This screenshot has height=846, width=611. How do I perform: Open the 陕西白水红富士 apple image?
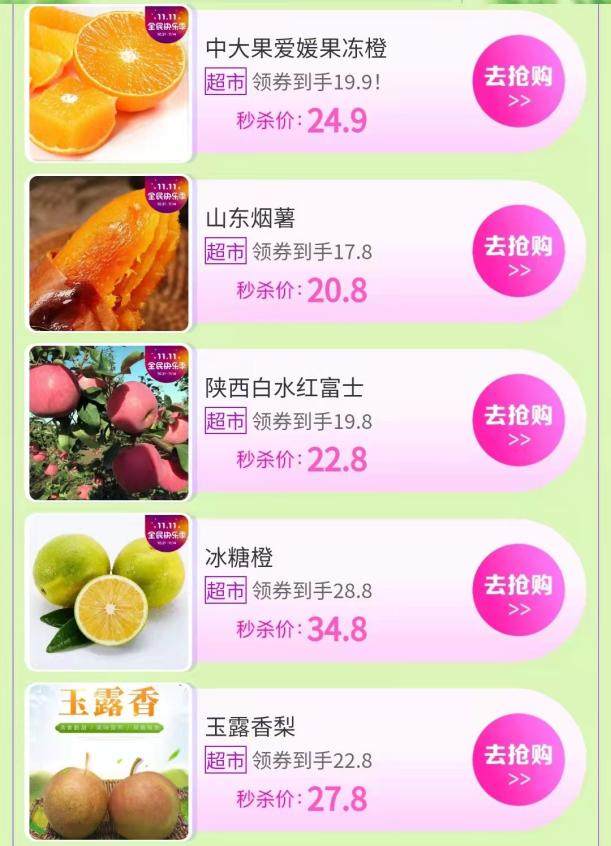click(109, 422)
